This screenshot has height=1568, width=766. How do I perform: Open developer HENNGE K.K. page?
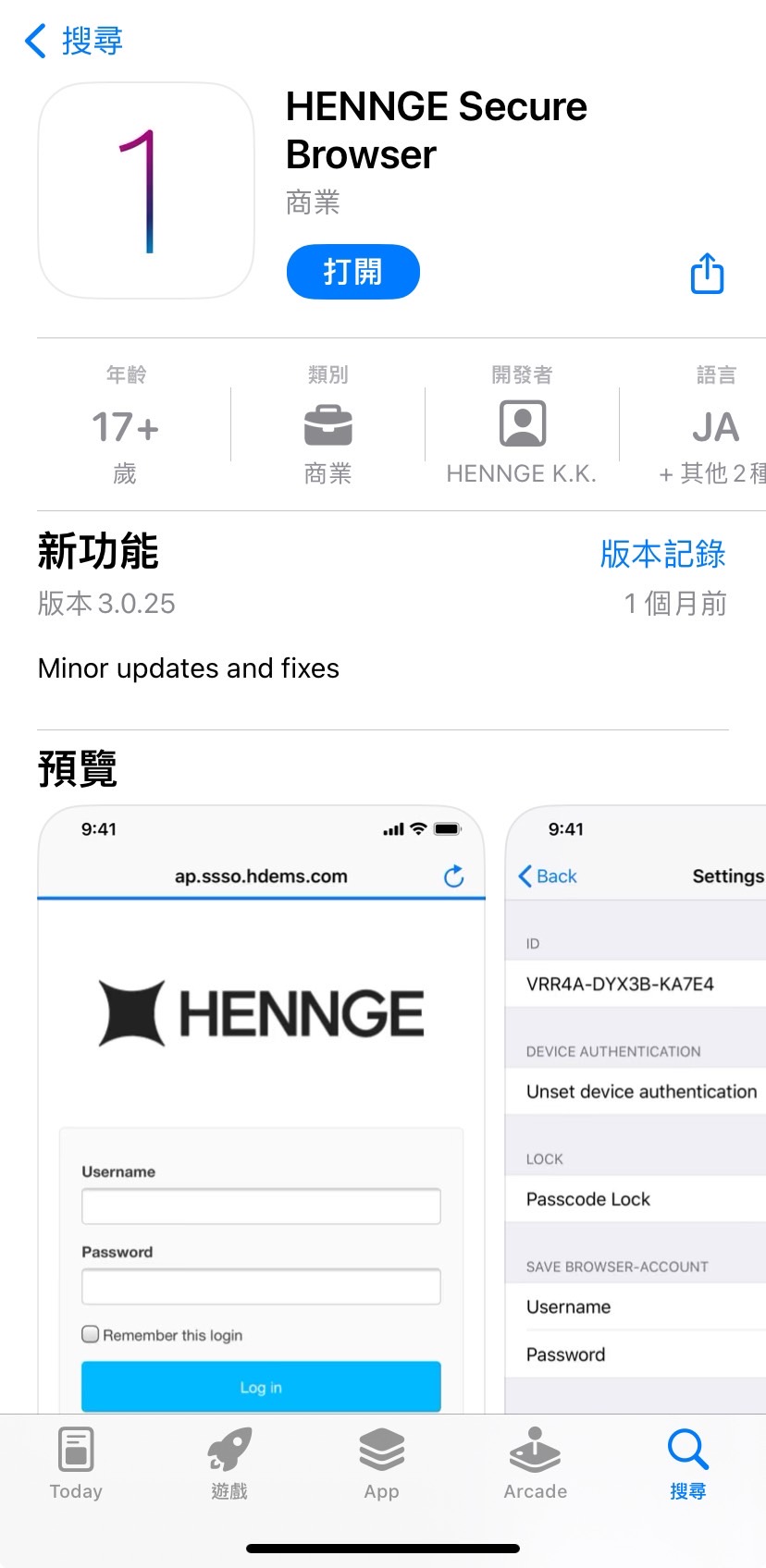pos(522,427)
